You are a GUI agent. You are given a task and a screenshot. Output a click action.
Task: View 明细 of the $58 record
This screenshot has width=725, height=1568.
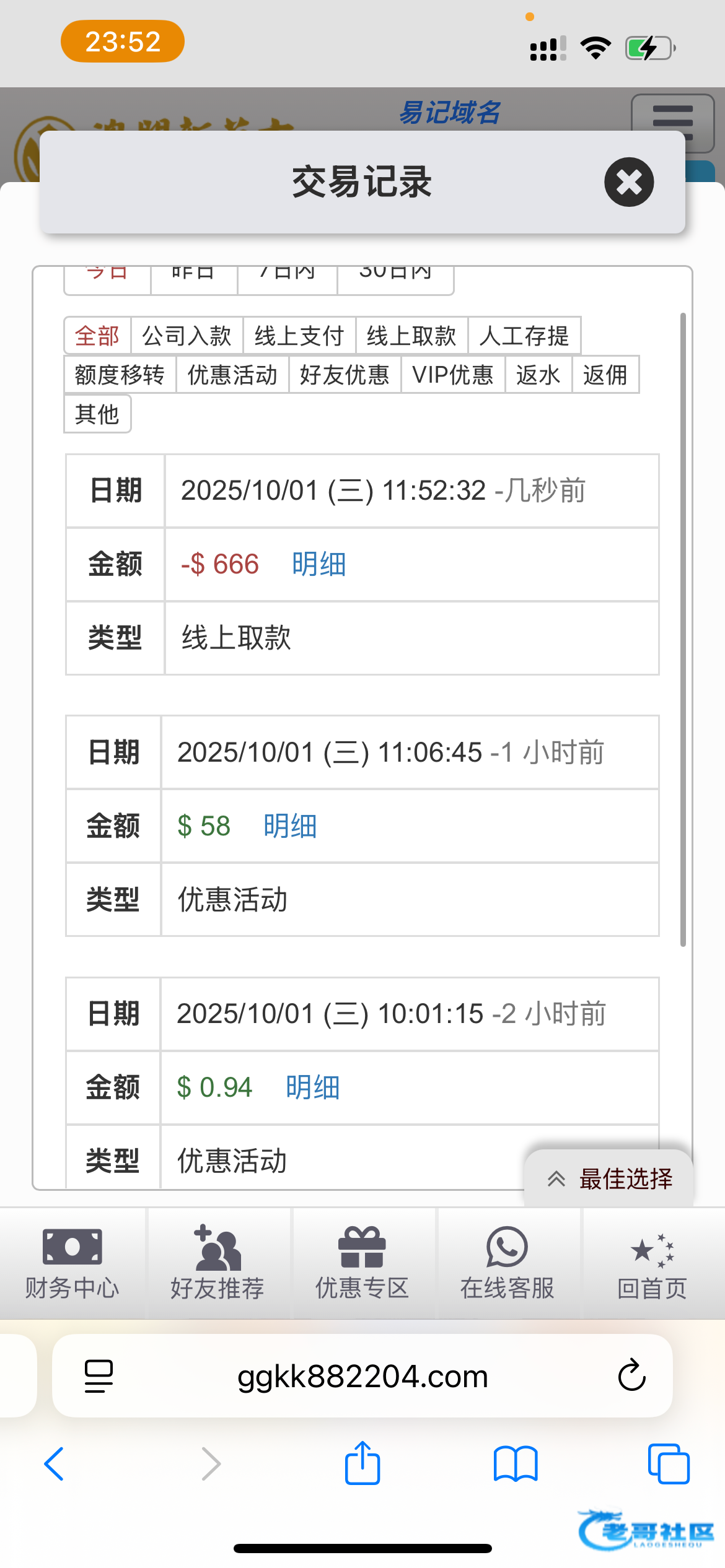coord(290,826)
